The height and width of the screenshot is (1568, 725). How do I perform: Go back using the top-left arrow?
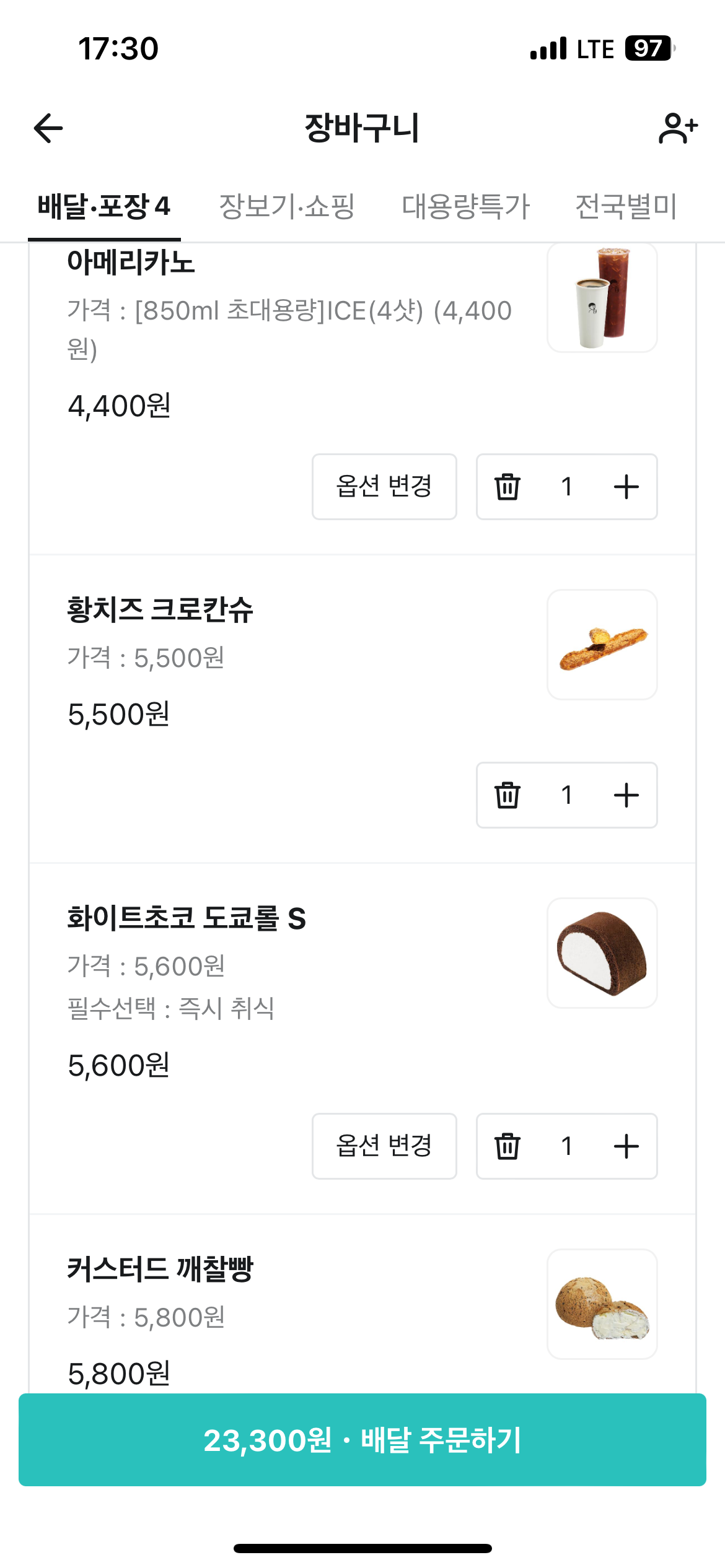coord(48,128)
